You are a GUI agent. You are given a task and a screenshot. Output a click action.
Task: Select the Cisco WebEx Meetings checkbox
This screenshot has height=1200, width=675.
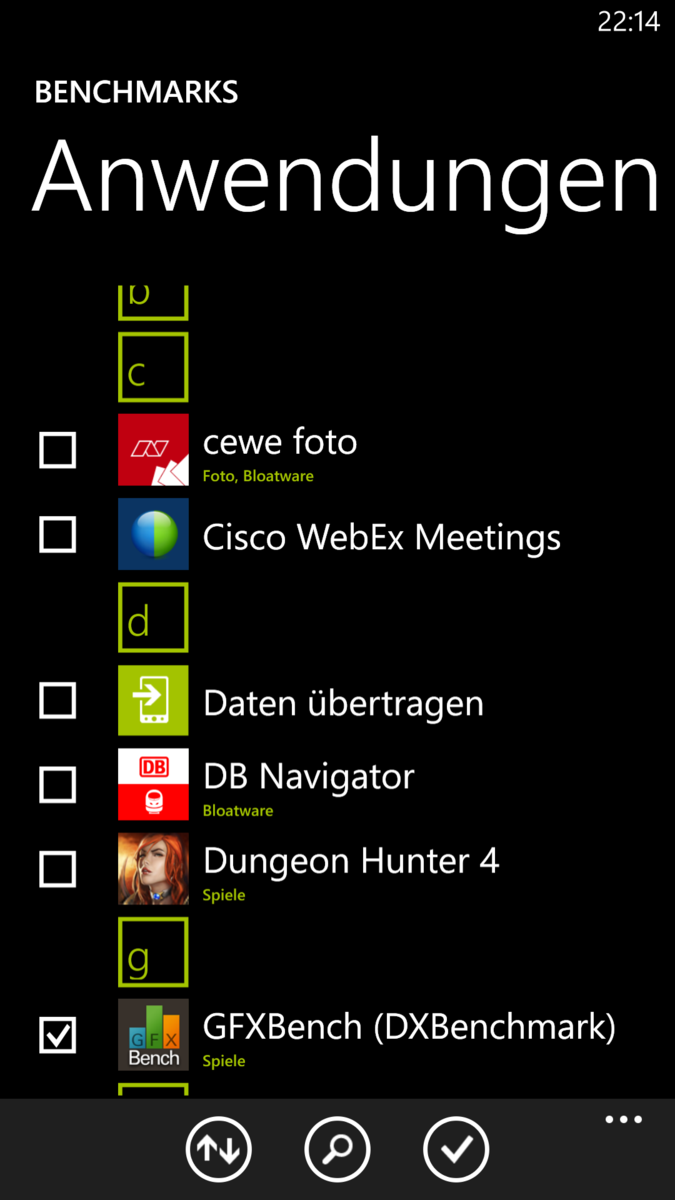[x=57, y=536]
